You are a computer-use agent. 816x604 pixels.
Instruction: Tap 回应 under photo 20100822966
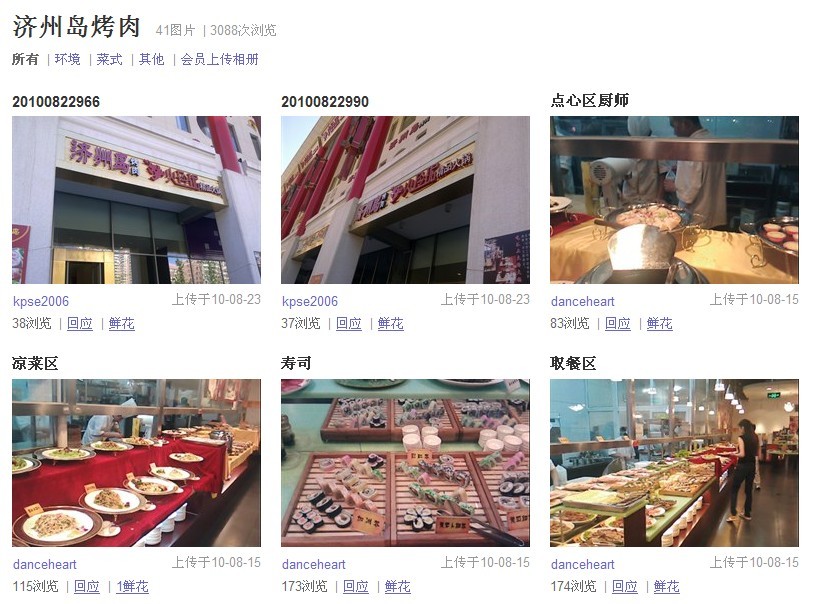[x=80, y=324]
